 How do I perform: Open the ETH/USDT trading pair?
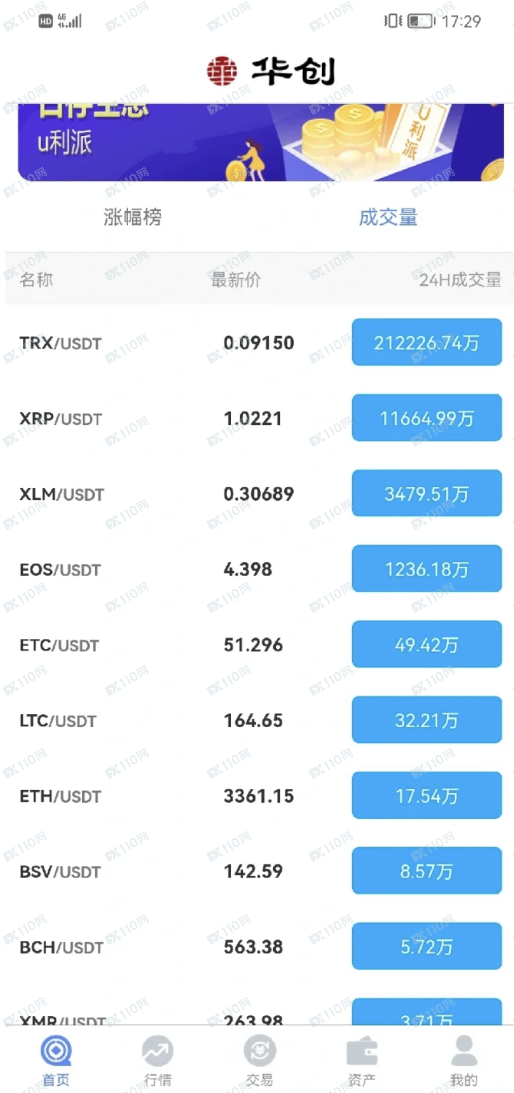point(259,795)
